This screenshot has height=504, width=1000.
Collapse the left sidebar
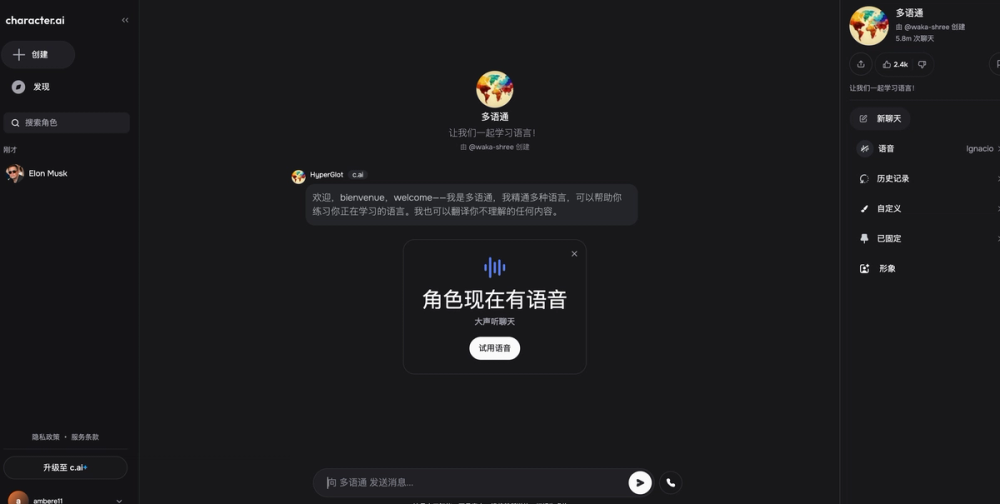point(125,20)
